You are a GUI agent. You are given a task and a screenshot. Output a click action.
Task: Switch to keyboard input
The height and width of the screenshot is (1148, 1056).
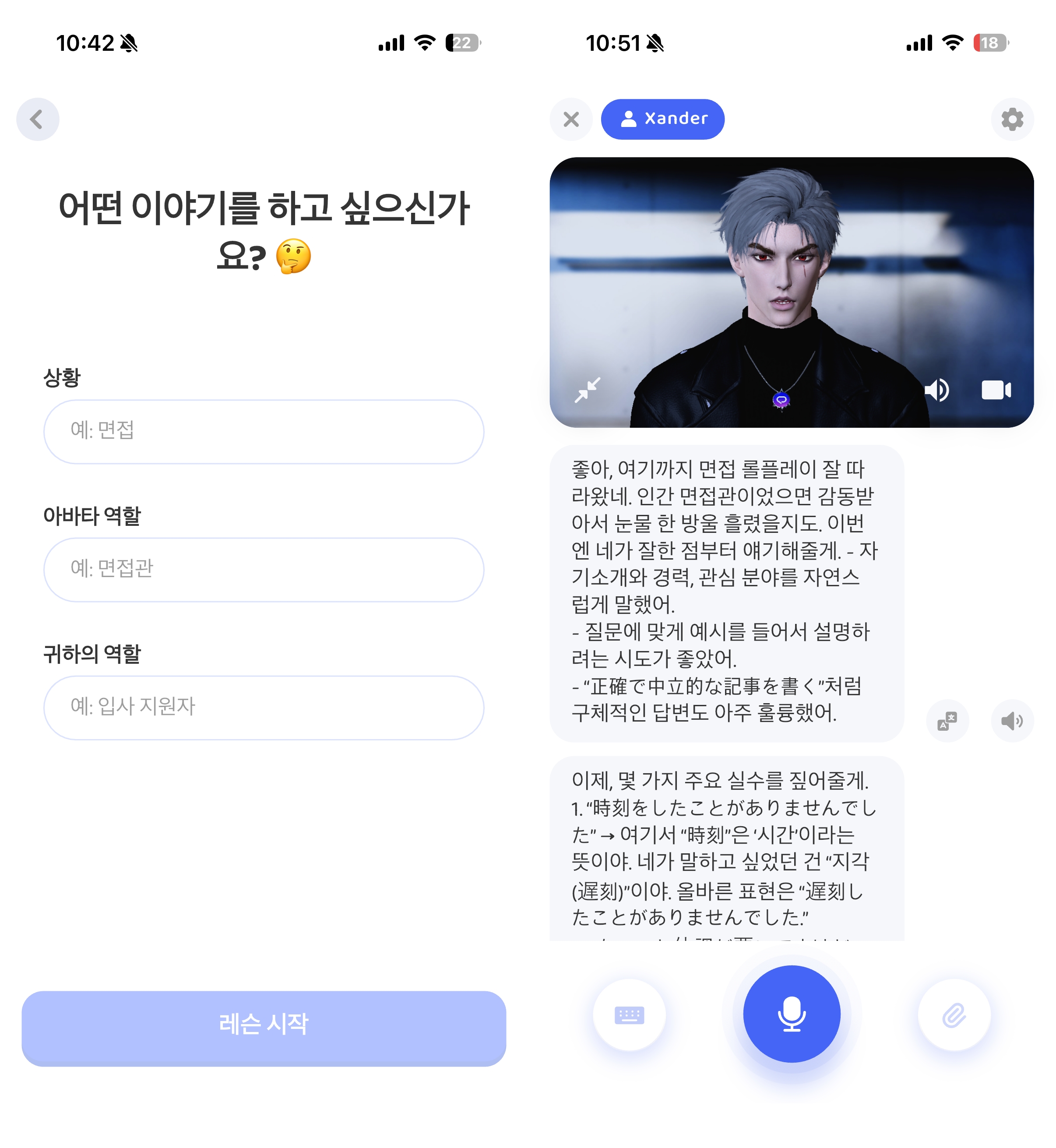[629, 1015]
